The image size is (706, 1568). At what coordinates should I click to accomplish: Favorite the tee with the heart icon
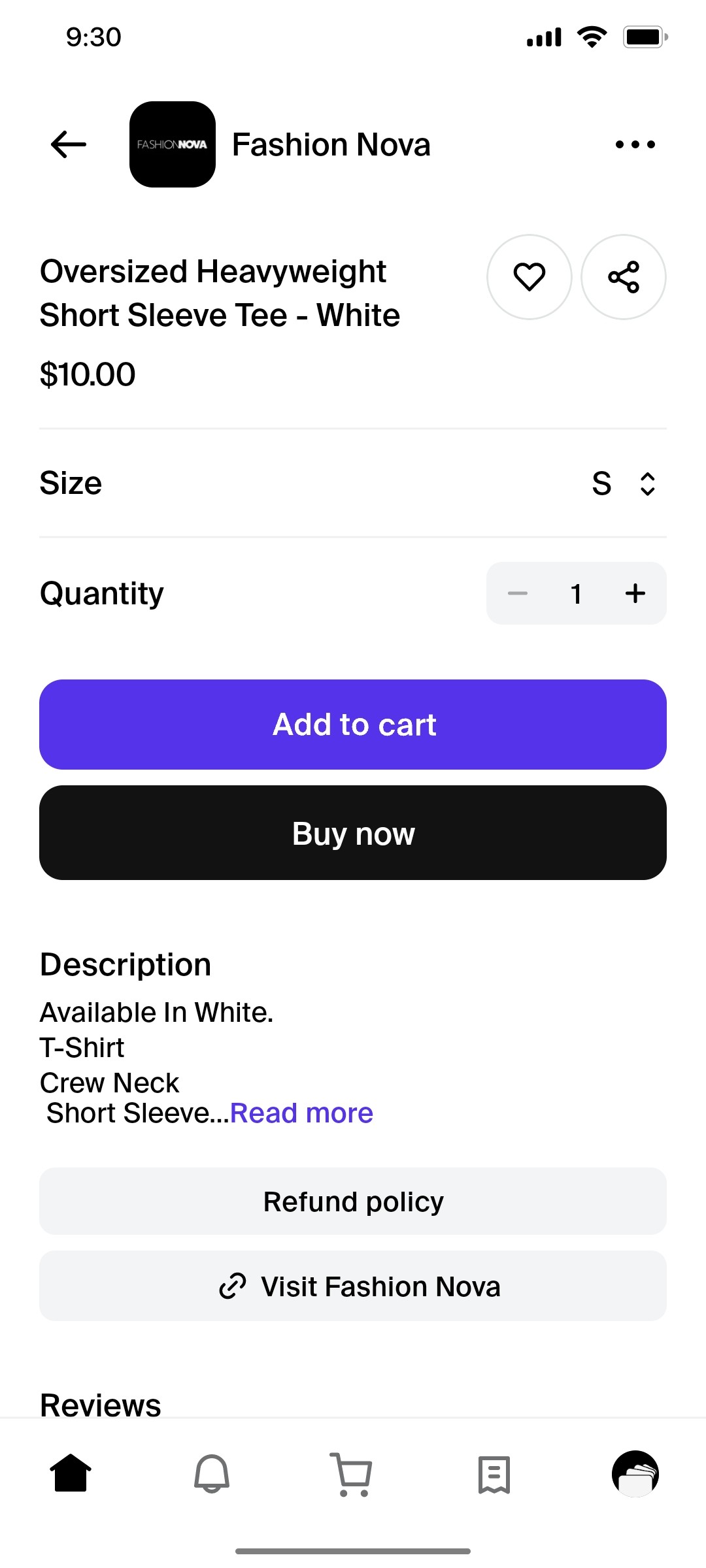click(529, 276)
